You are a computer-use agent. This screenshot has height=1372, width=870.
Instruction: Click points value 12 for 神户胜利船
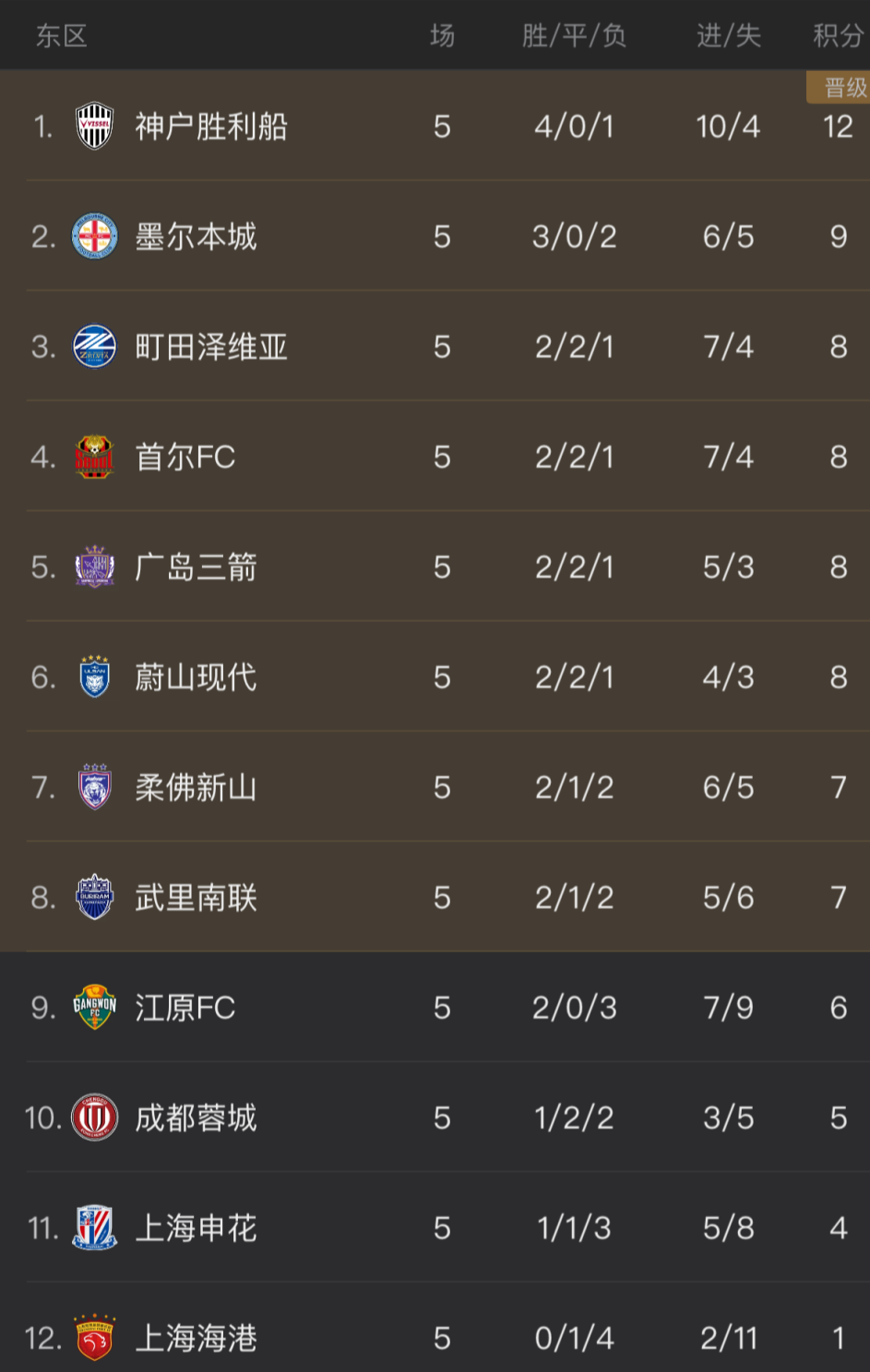pos(838,127)
